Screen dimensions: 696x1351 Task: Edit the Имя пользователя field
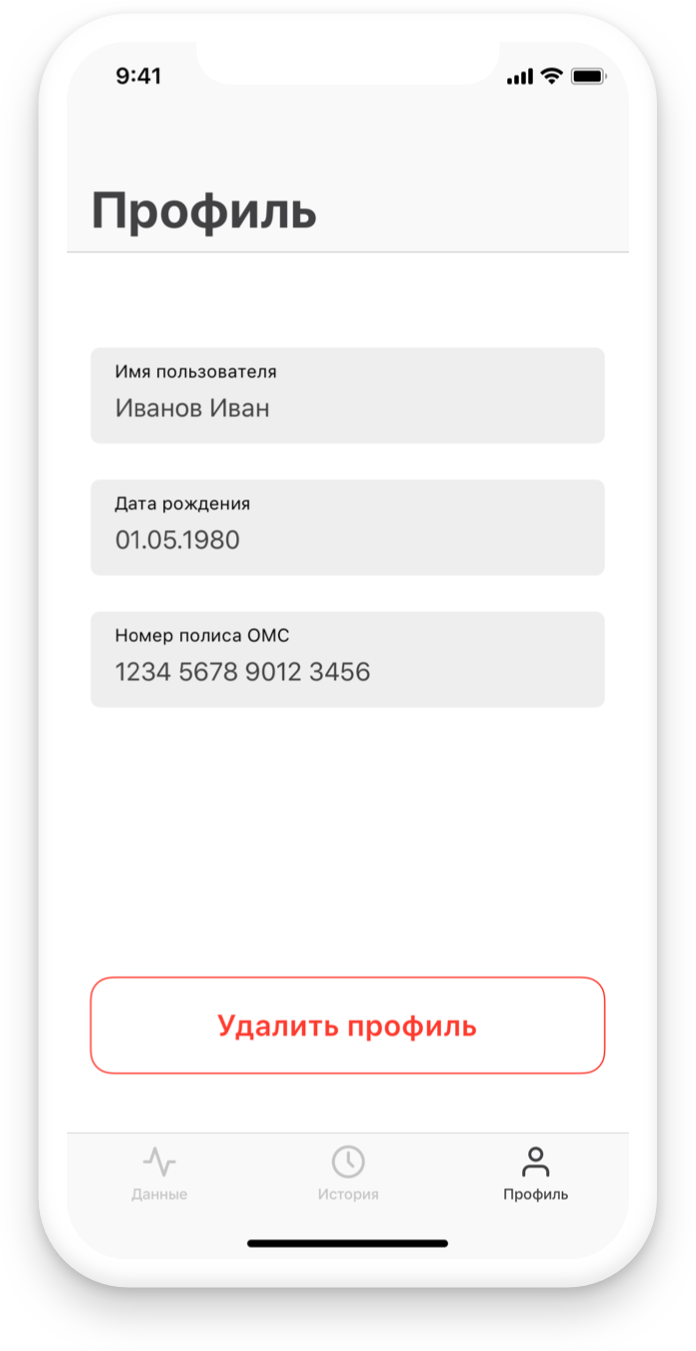click(347, 396)
